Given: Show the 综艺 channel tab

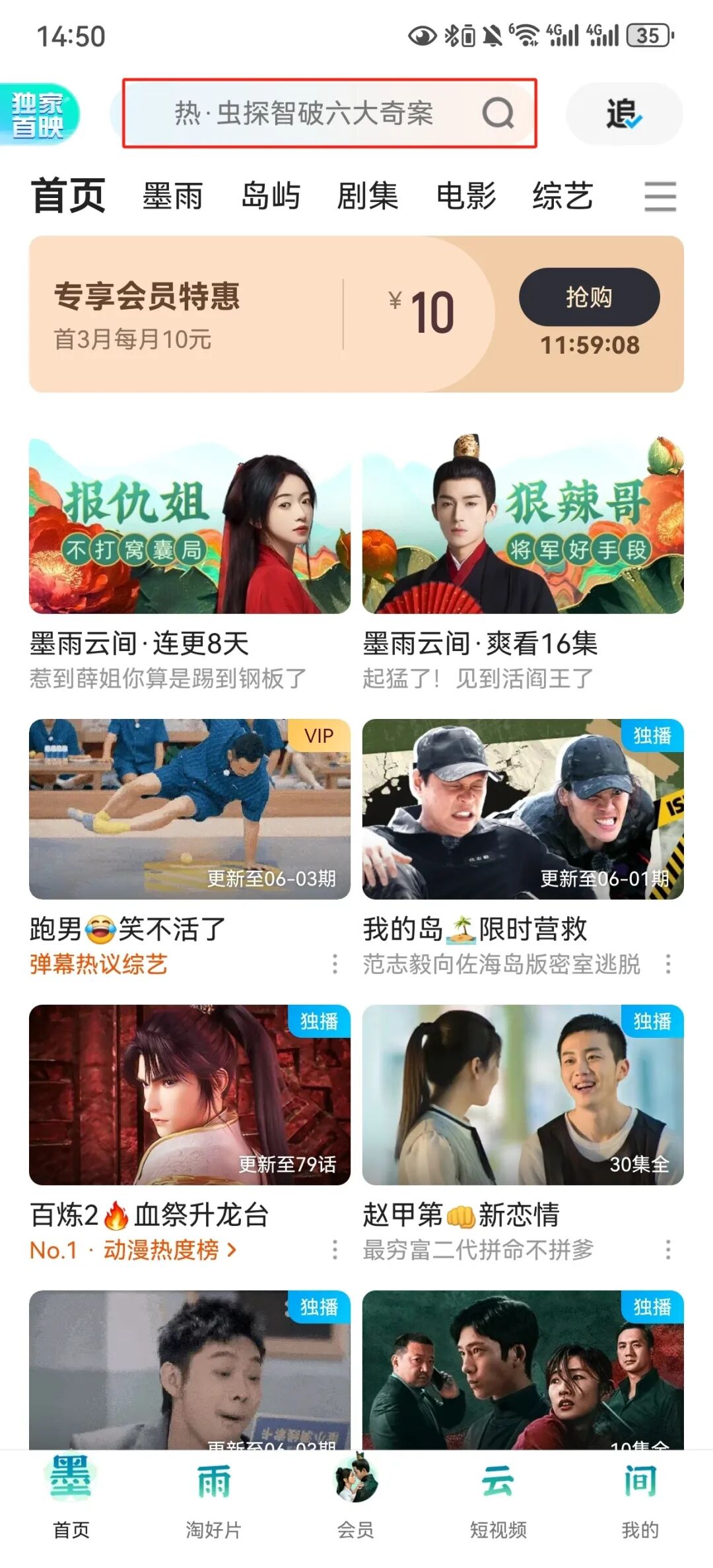Looking at the screenshot, I should tap(562, 196).
